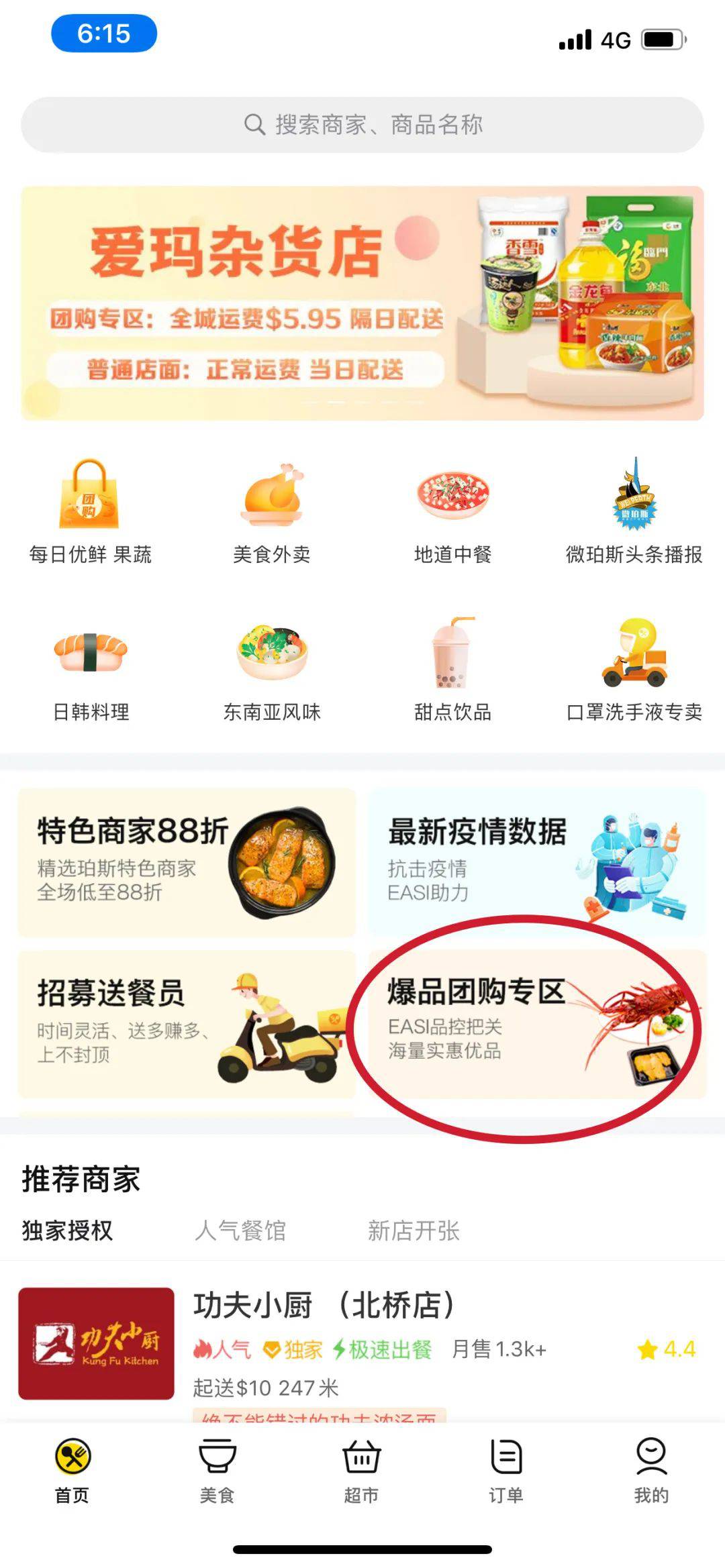Go to the 美食 bottom tab
This screenshot has width=725, height=1568.
click(217, 1471)
